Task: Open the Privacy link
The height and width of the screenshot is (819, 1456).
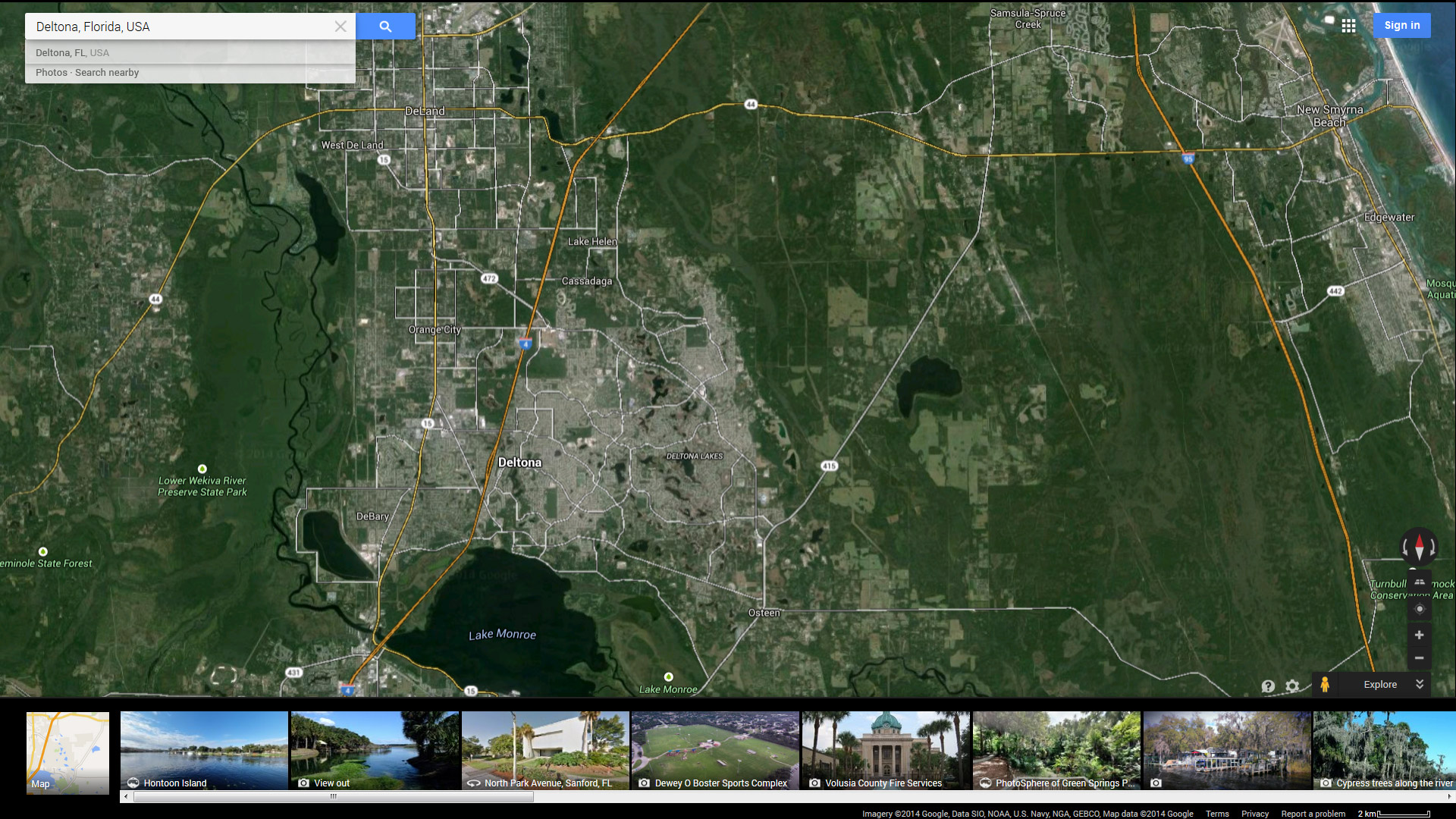Action: pos(1254,814)
